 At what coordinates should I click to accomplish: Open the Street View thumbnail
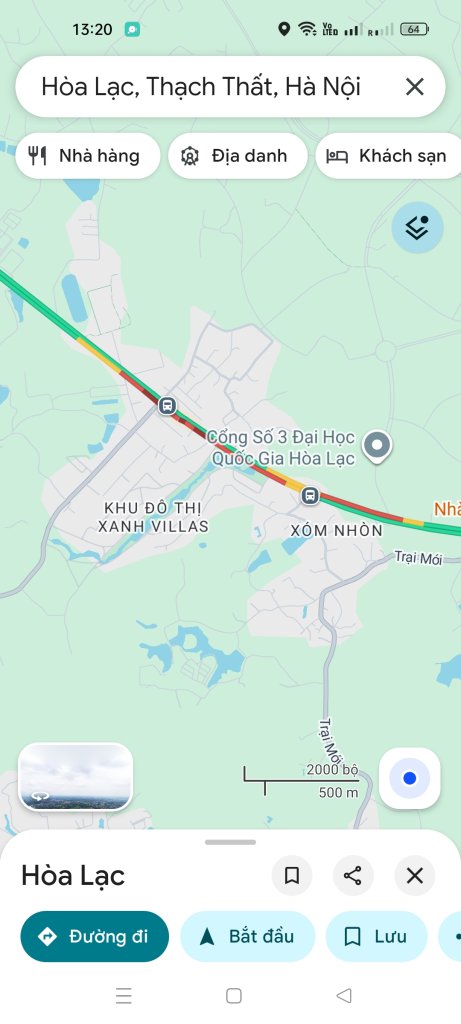(x=76, y=776)
